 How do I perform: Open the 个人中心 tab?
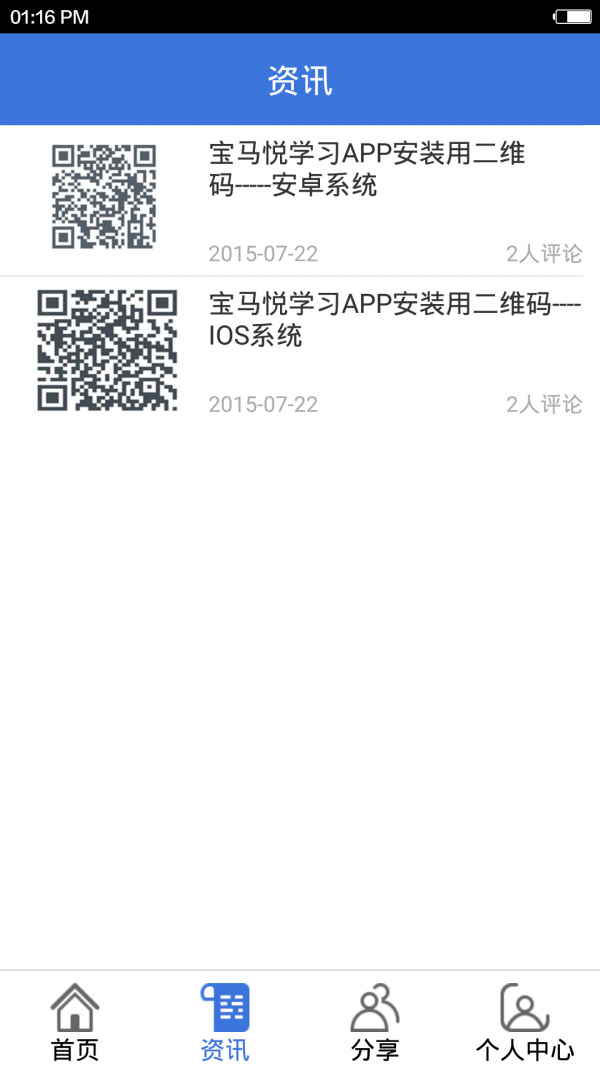tap(525, 1020)
